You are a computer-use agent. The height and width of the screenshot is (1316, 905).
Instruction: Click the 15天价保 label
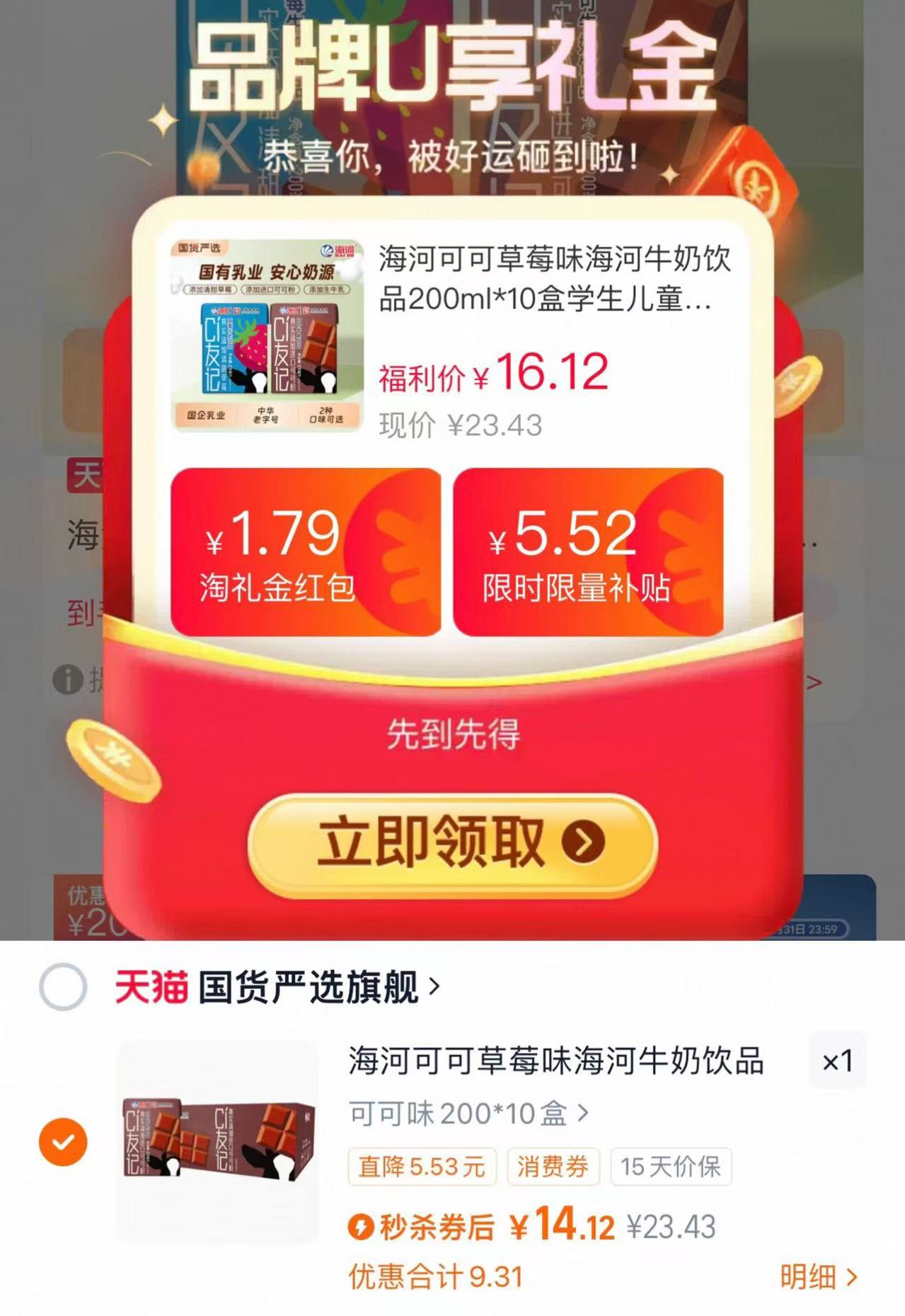coord(671,1167)
